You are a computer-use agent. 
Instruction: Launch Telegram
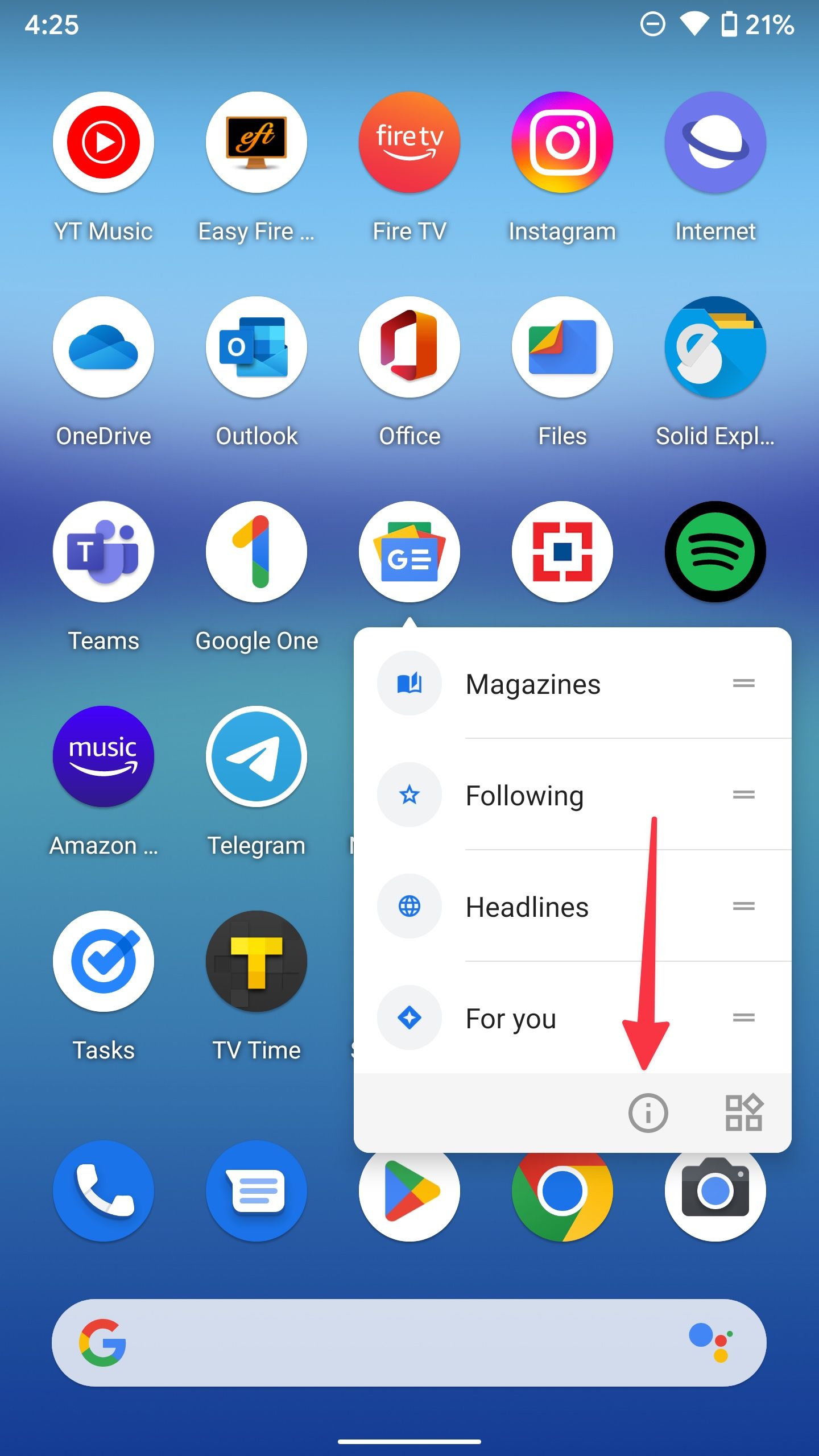click(x=257, y=756)
